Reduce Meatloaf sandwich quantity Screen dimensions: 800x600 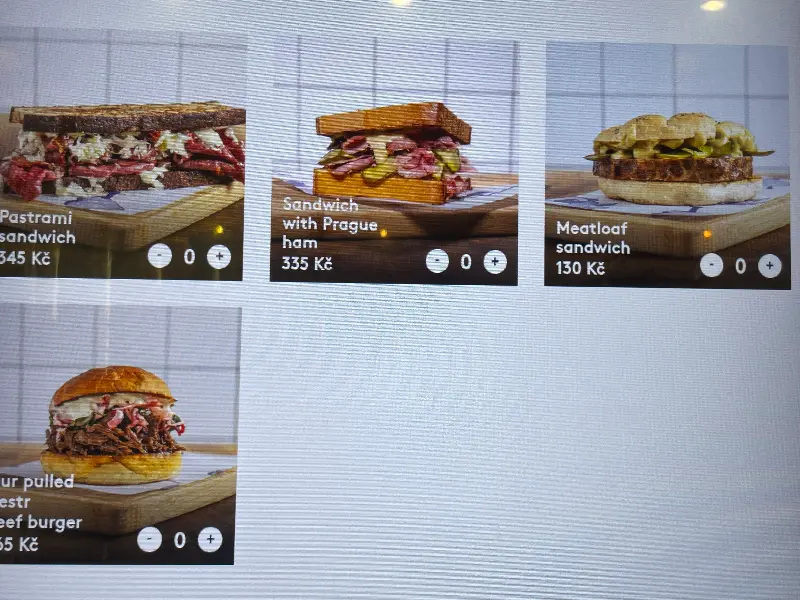point(711,266)
